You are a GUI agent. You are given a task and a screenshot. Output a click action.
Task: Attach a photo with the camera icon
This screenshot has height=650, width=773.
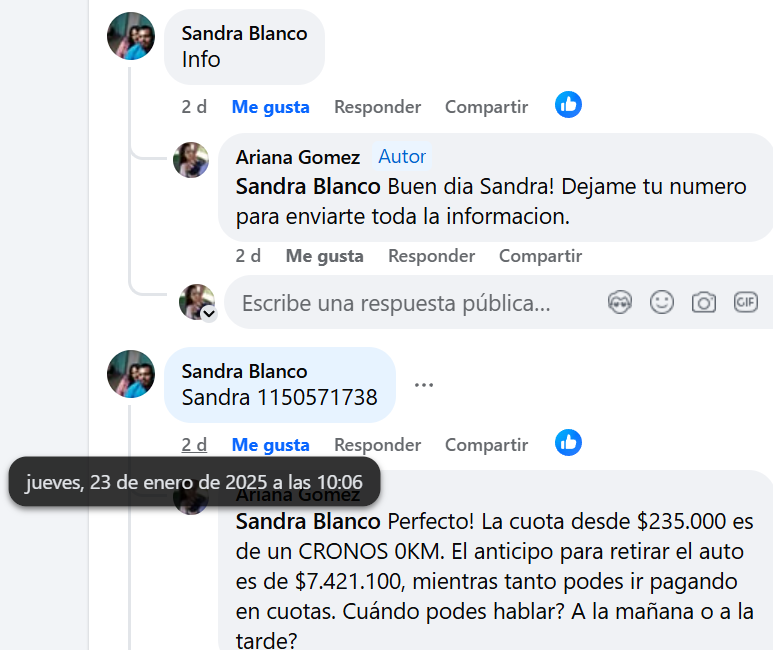click(x=704, y=302)
